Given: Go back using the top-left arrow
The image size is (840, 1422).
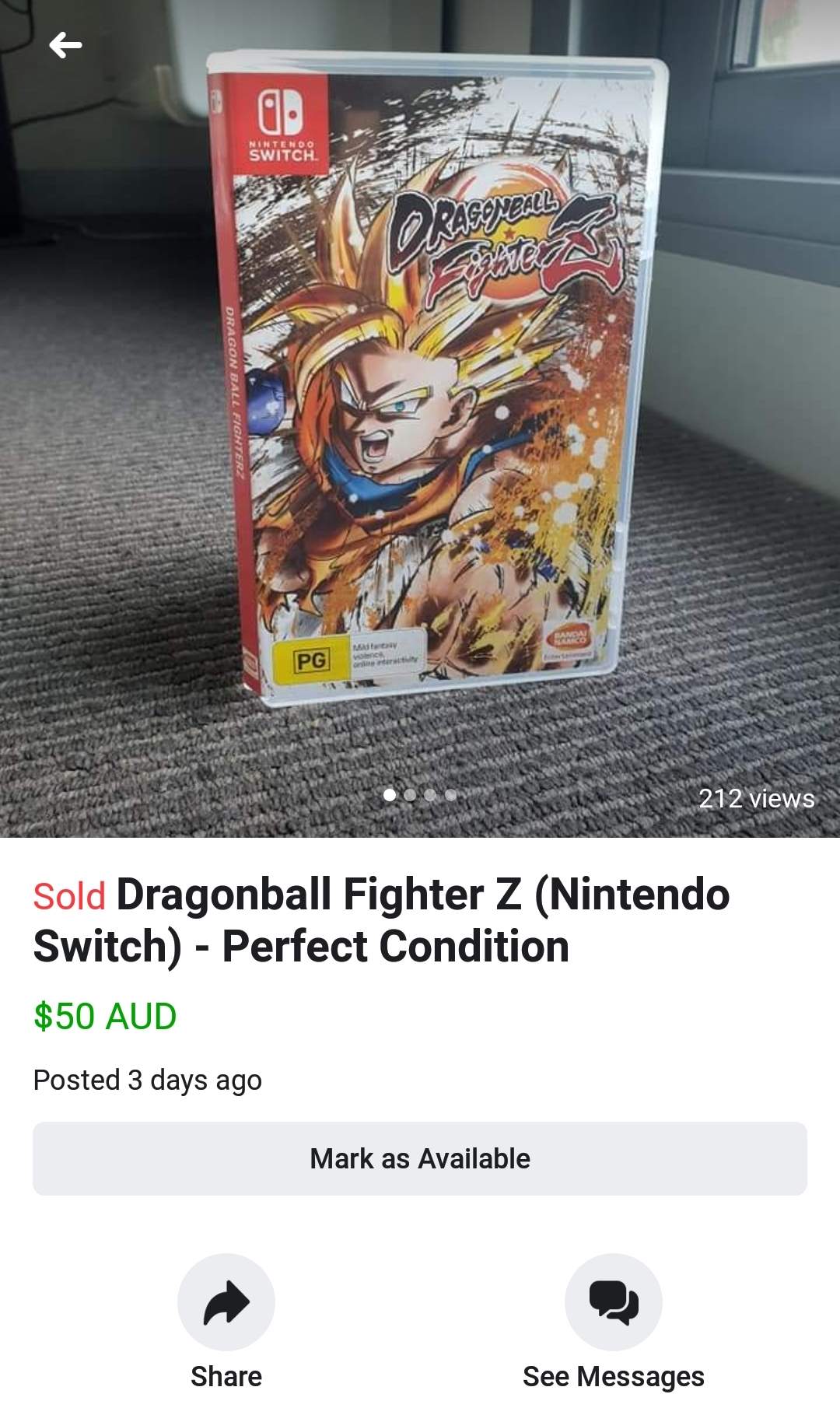Looking at the screenshot, I should click(65, 45).
